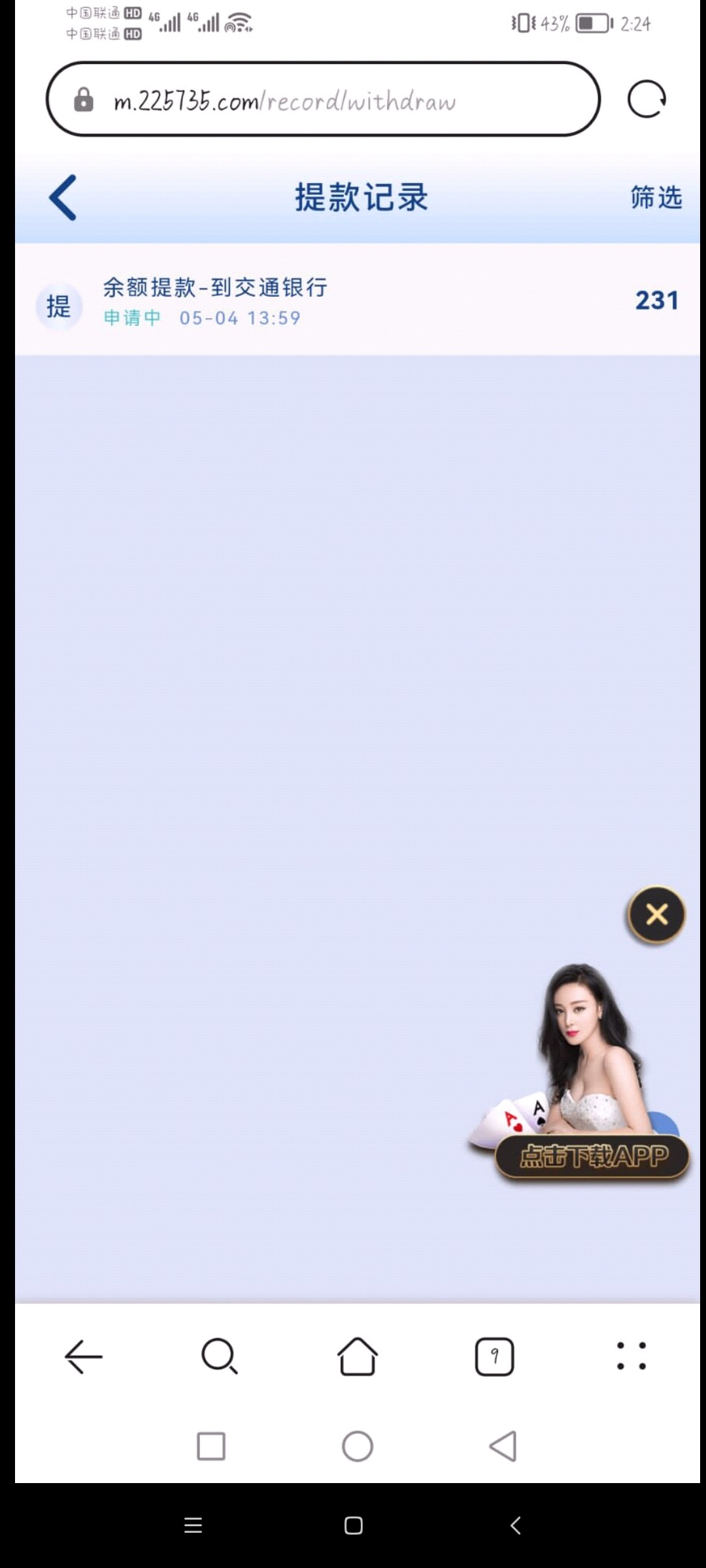The image size is (706, 1568).
Task: Go back using the browser toolbar arrow
Action: pos(84,1356)
